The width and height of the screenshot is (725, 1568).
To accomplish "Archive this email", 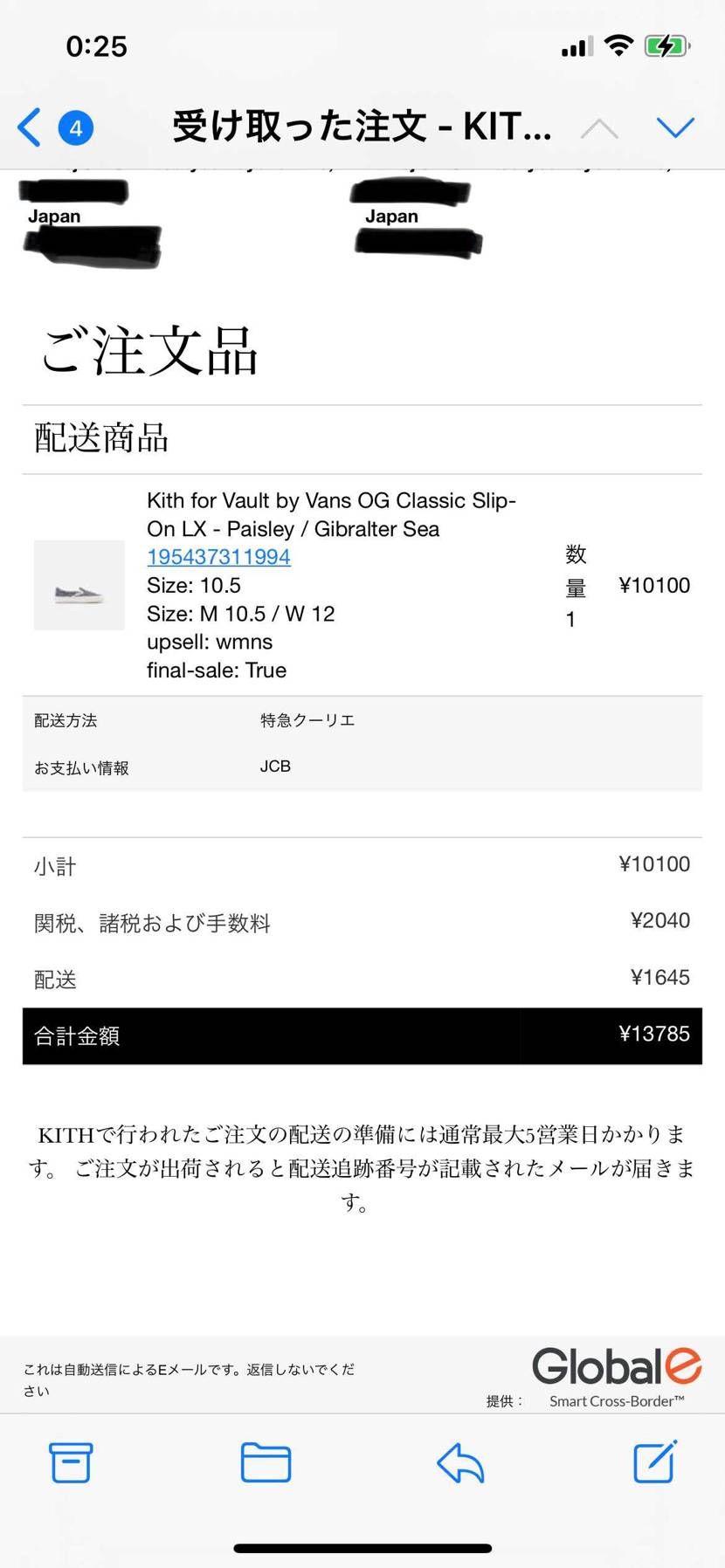I will tap(71, 1462).
